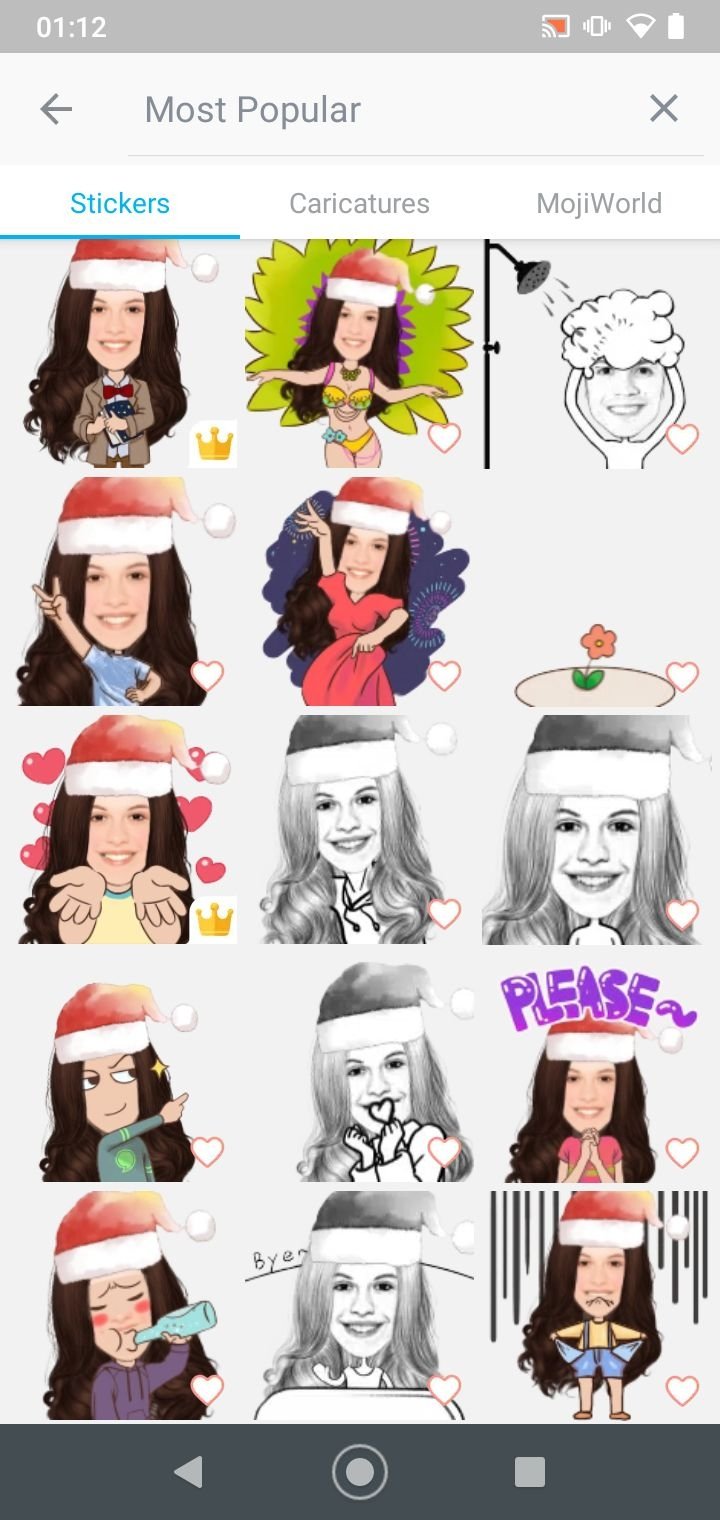Like the finger heart sketch sticker
This screenshot has height=1520, width=720.
click(x=444, y=1152)
